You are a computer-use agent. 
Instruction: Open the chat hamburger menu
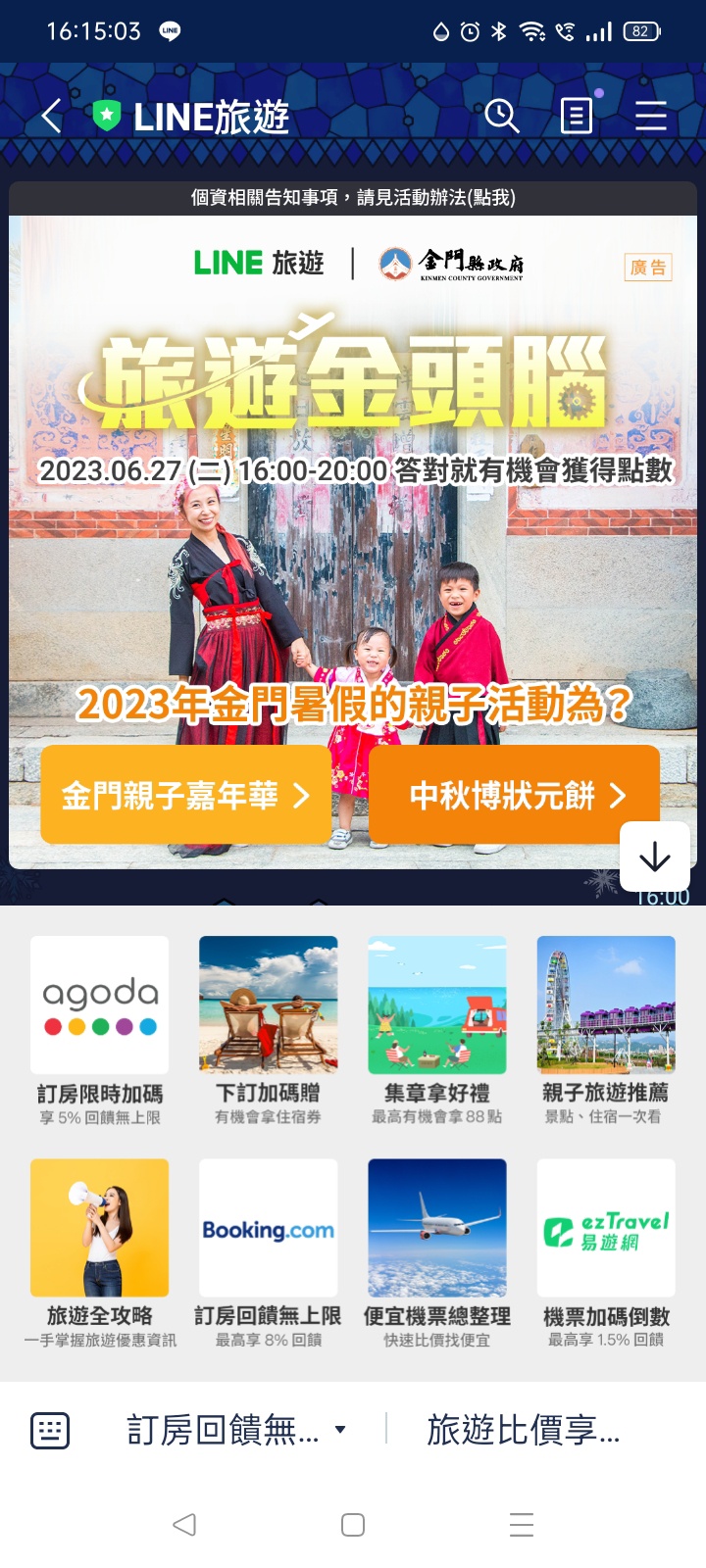(650, 117)
